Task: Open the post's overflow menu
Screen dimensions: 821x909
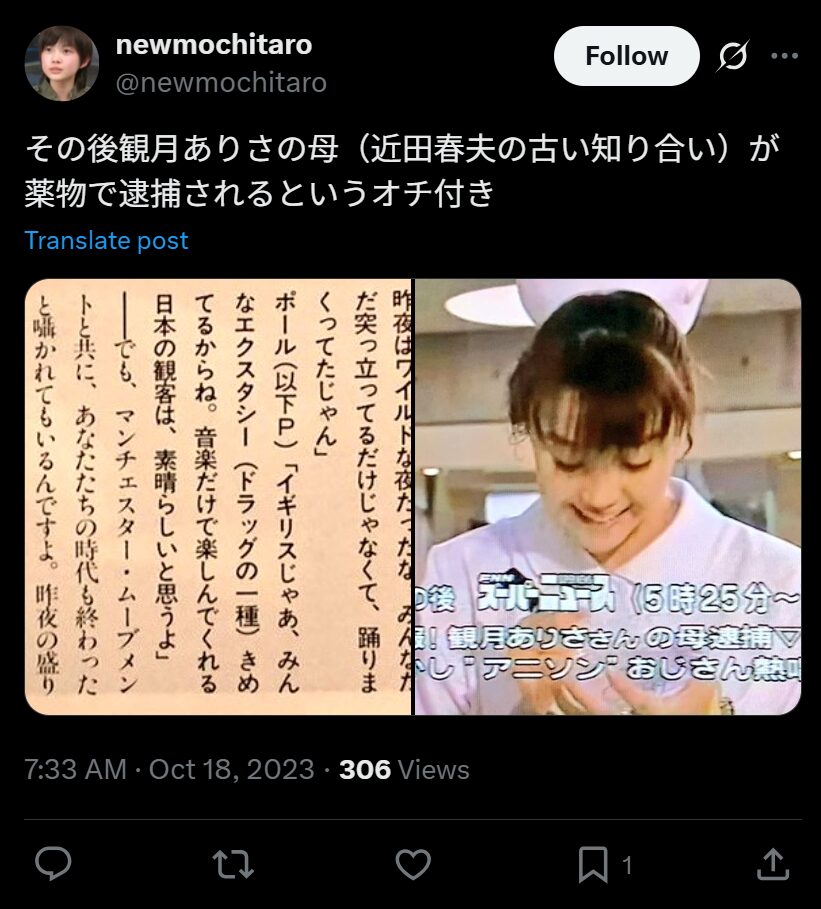Action: [x=784, y=57]
